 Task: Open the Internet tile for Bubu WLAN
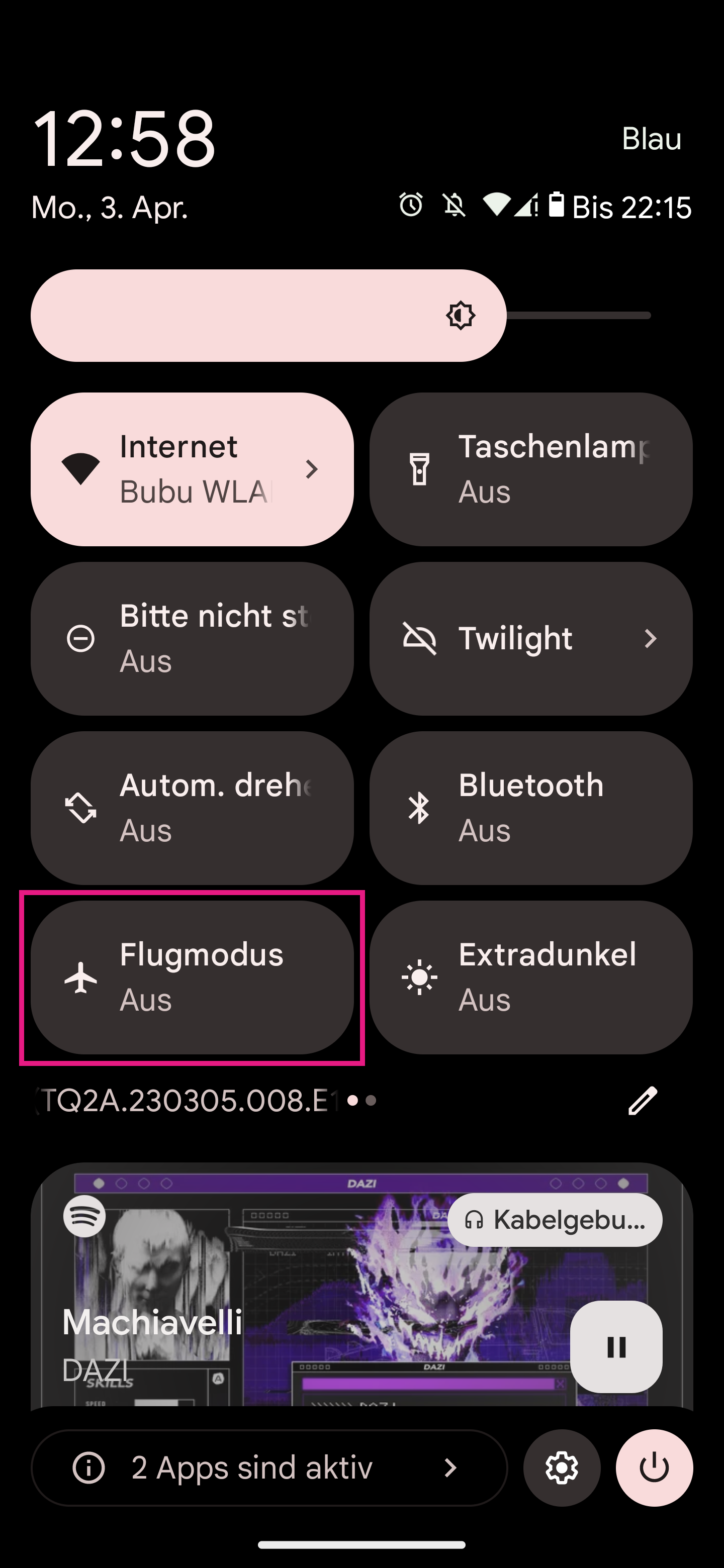coord(192,469)
